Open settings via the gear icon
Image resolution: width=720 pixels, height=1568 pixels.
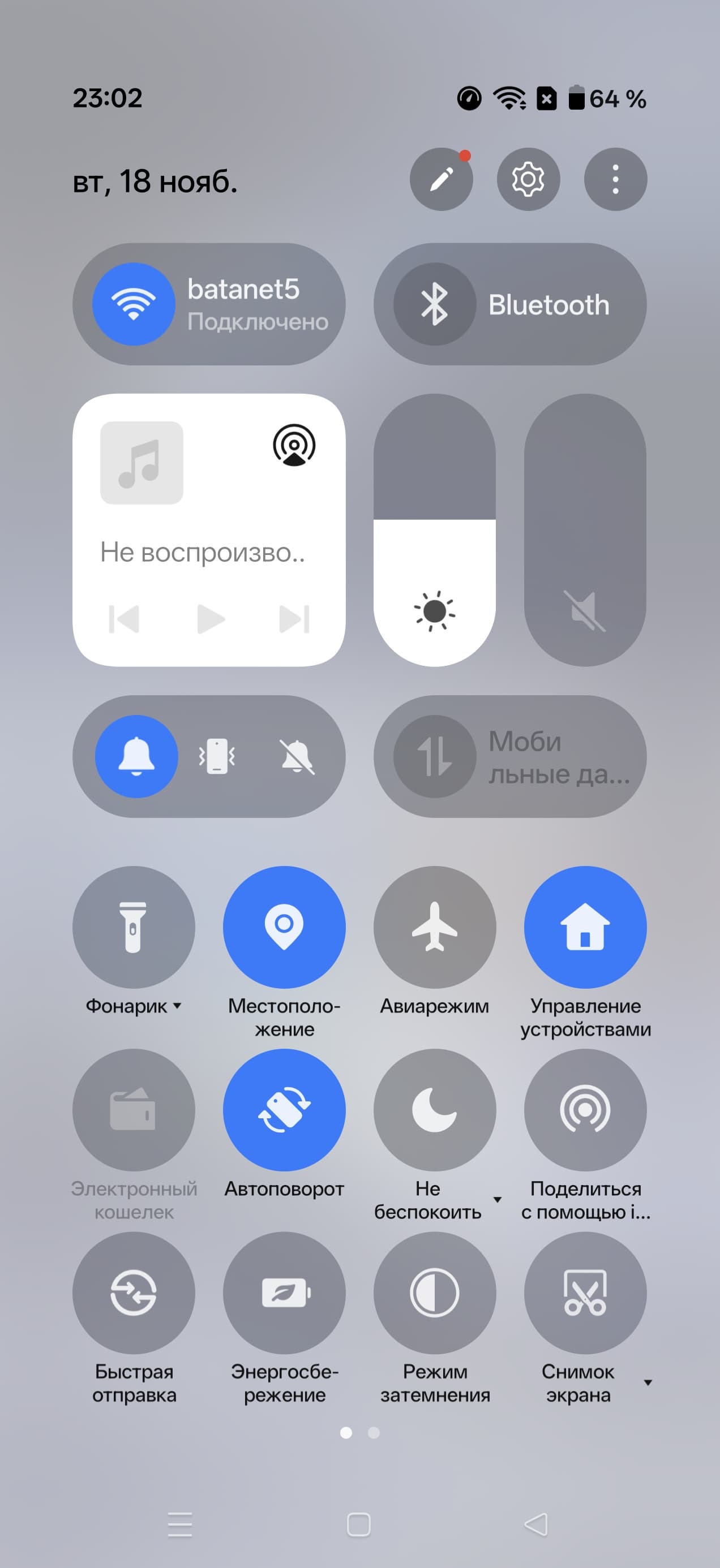click(x=528, y=179)
